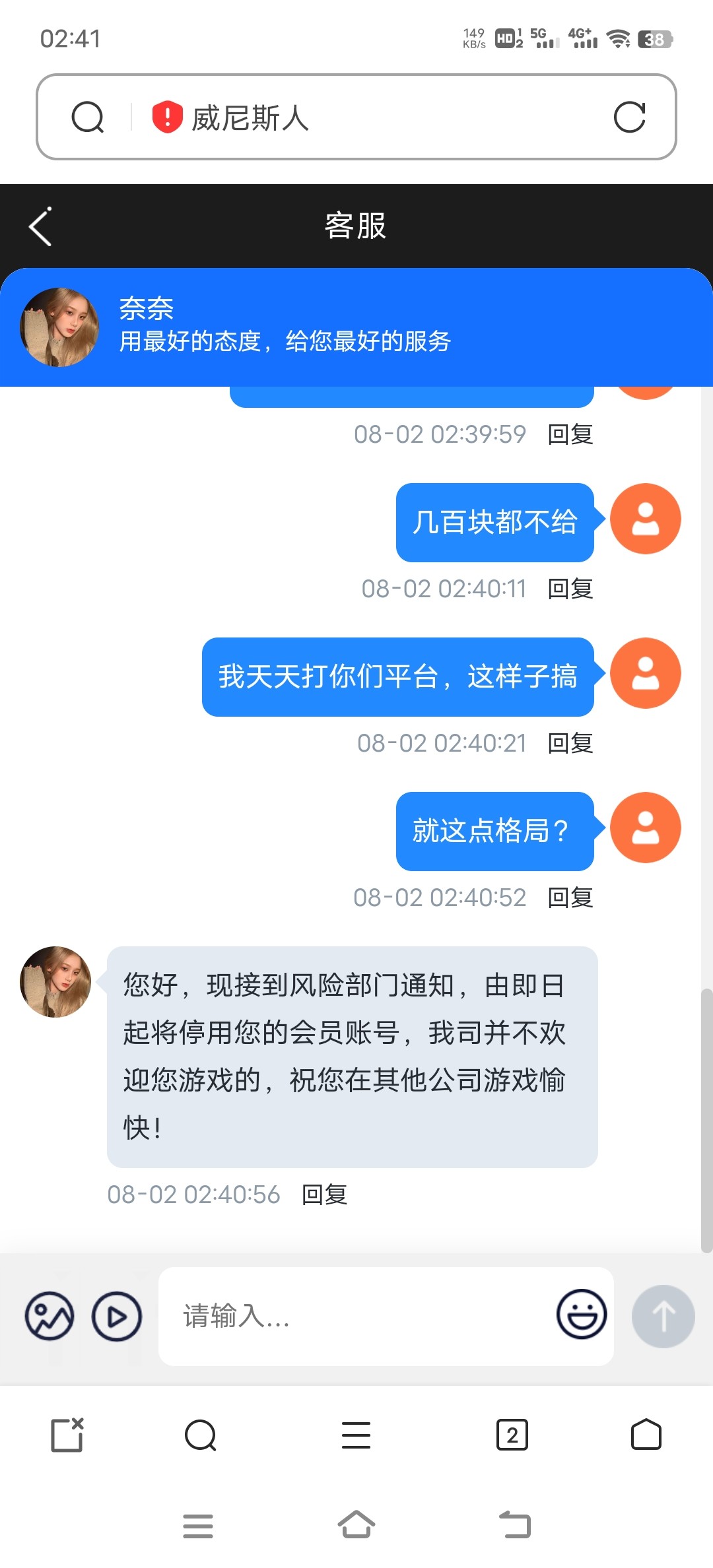The height and width of the screenshot is (1568, 713).
Task: Reply to message 我天天打你们平台，这样子搞
Action: pos(570,743)
